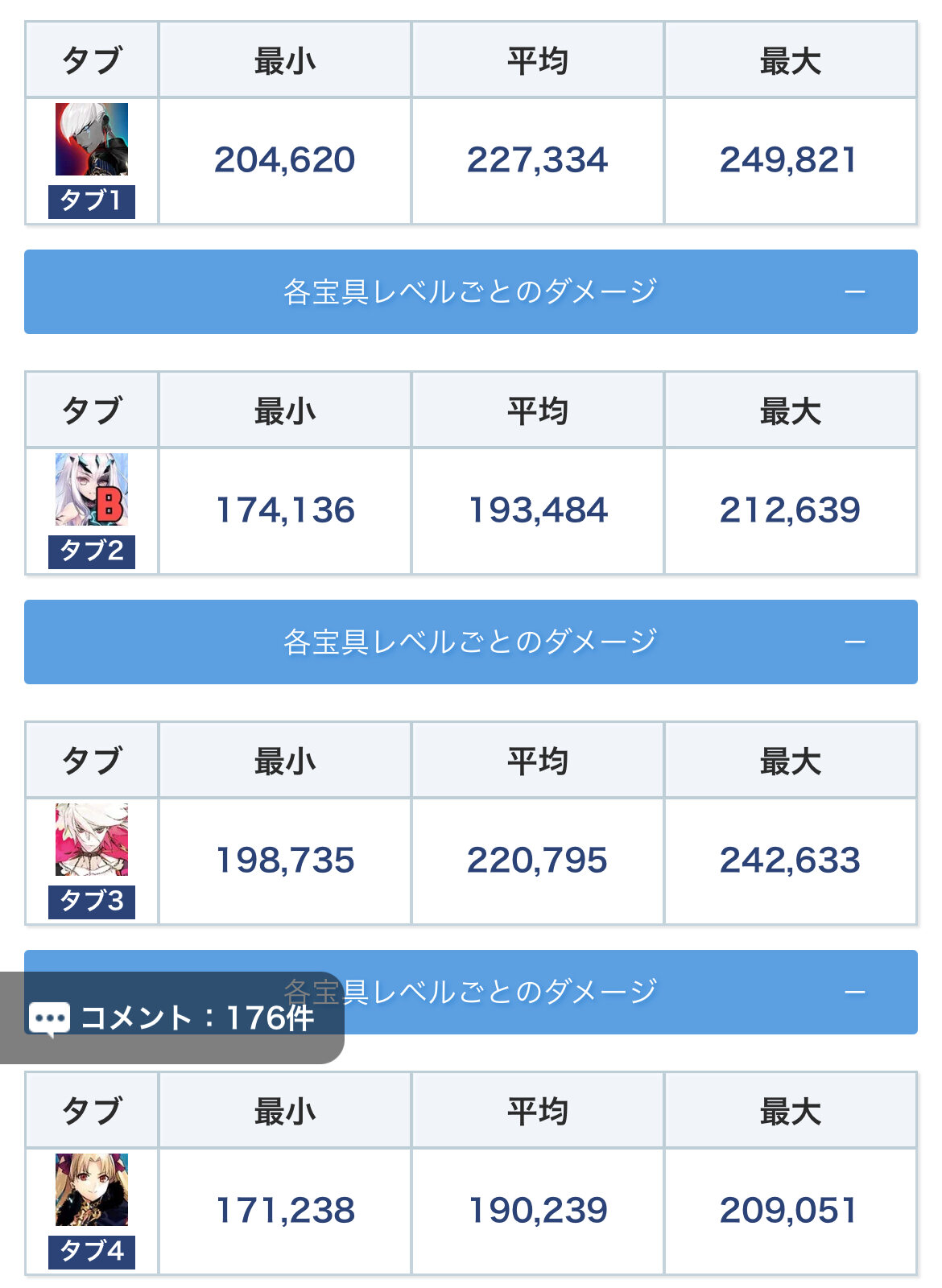Viewport: 942px width, 1288px height.
Task: Collapse the damage expander below タブ1 table
Action: point(471,291)
